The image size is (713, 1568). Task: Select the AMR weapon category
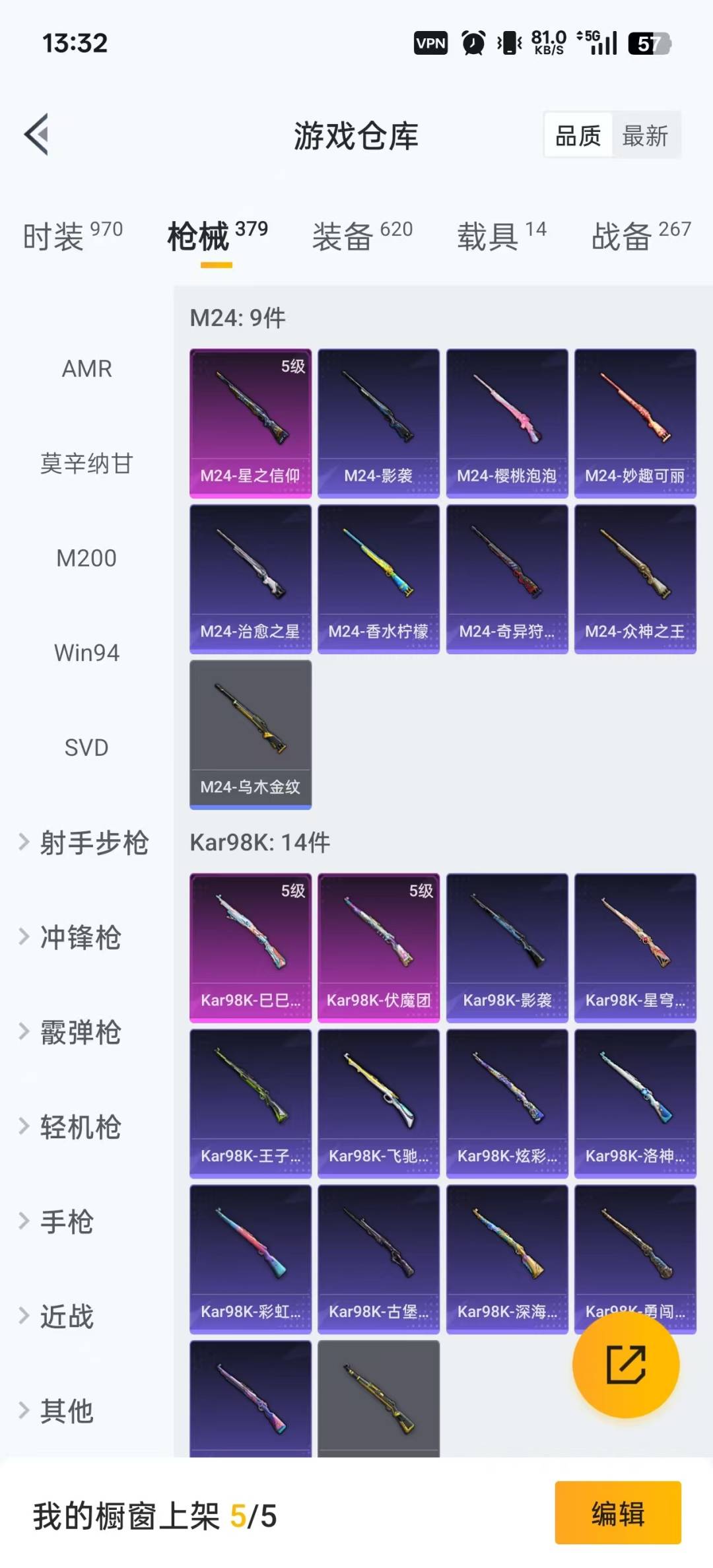[x=86, y=368]
